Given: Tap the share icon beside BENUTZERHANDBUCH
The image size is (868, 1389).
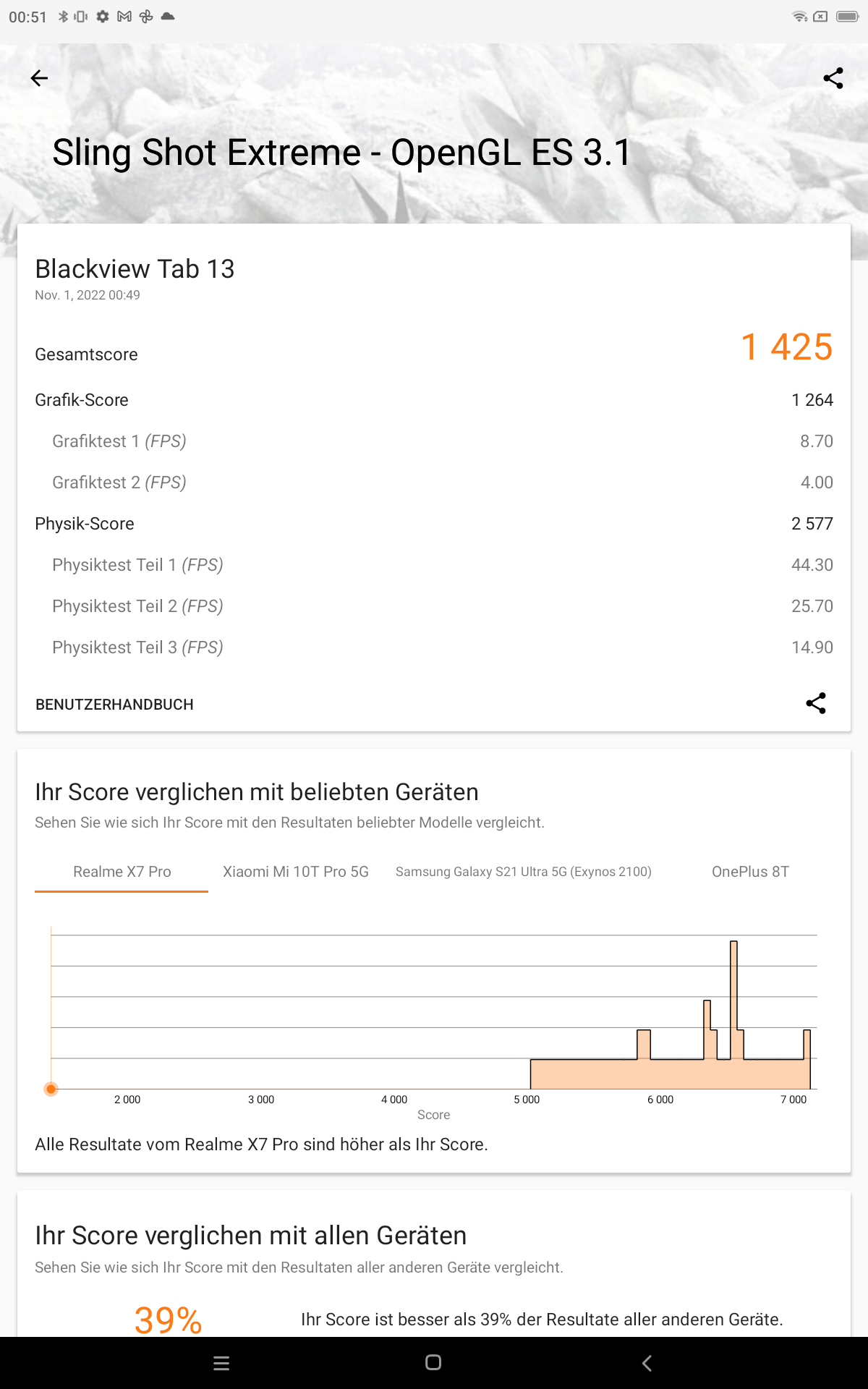Looking at the screenshot, I should click(x=816, y=703).
